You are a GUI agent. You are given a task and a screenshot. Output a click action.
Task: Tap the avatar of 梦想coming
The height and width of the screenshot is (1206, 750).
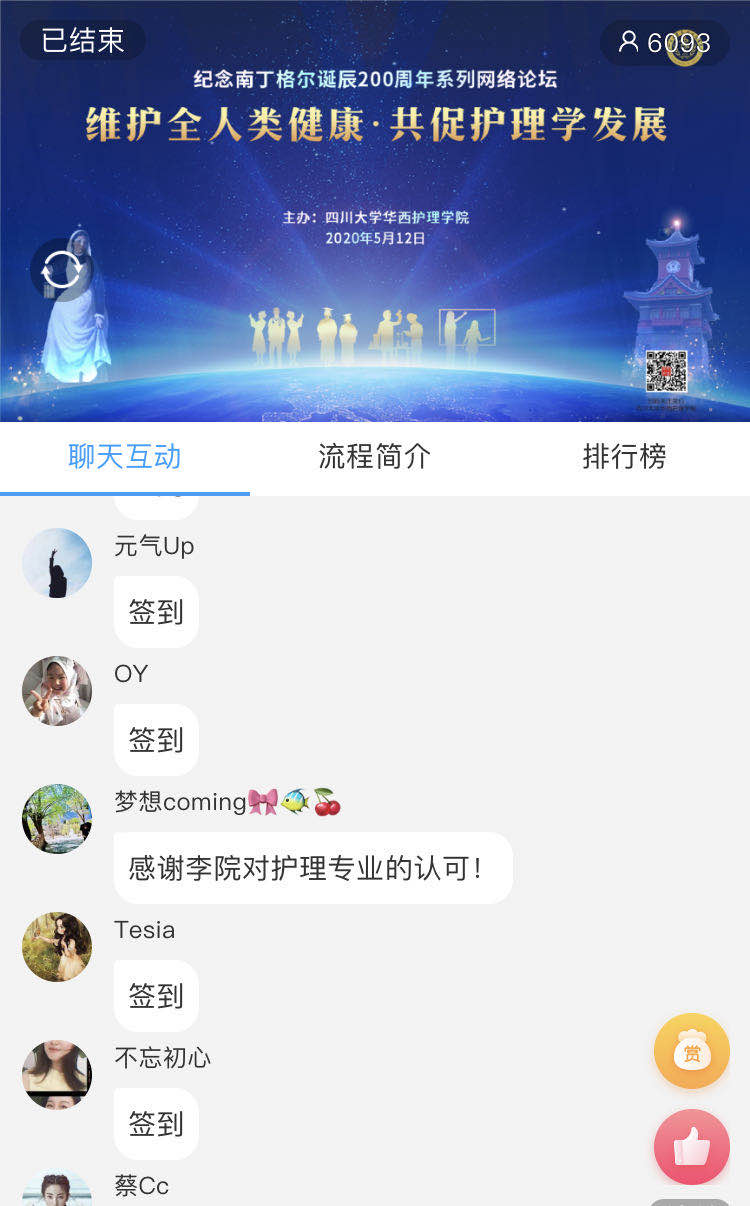57,819
